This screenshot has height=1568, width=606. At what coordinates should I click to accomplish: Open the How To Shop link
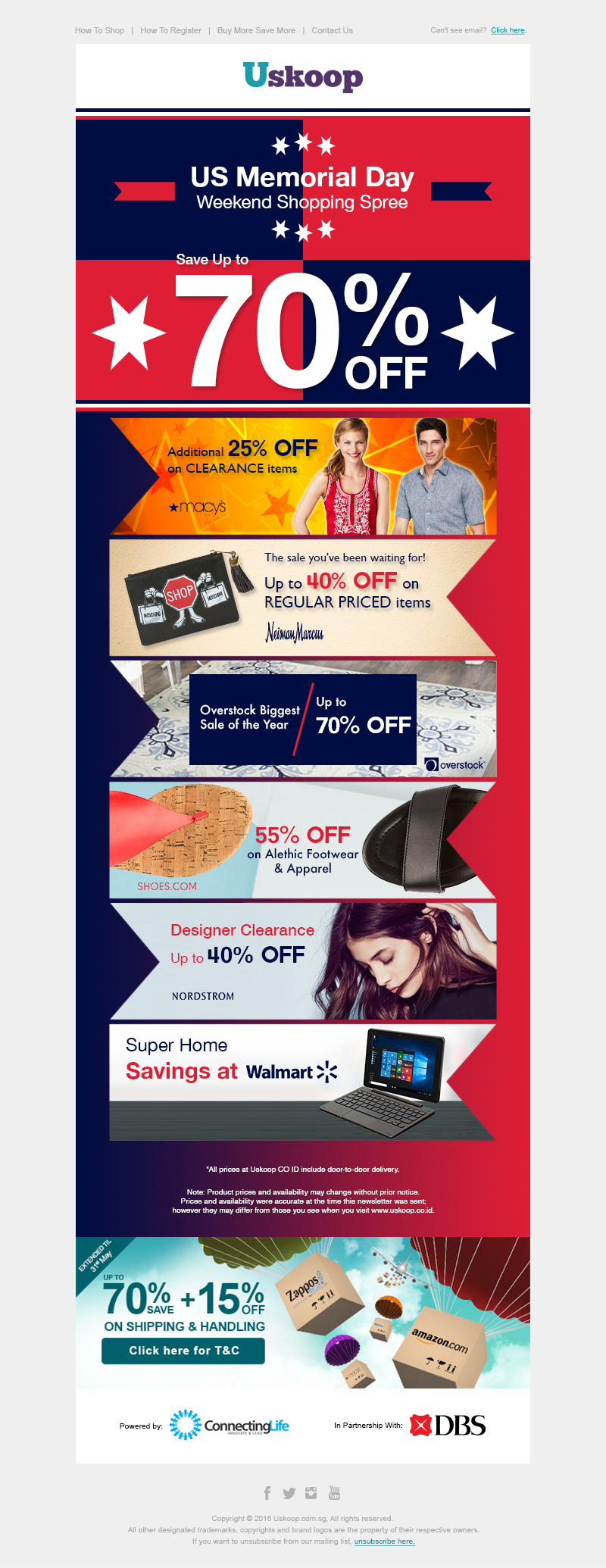[x=99, y=30]
